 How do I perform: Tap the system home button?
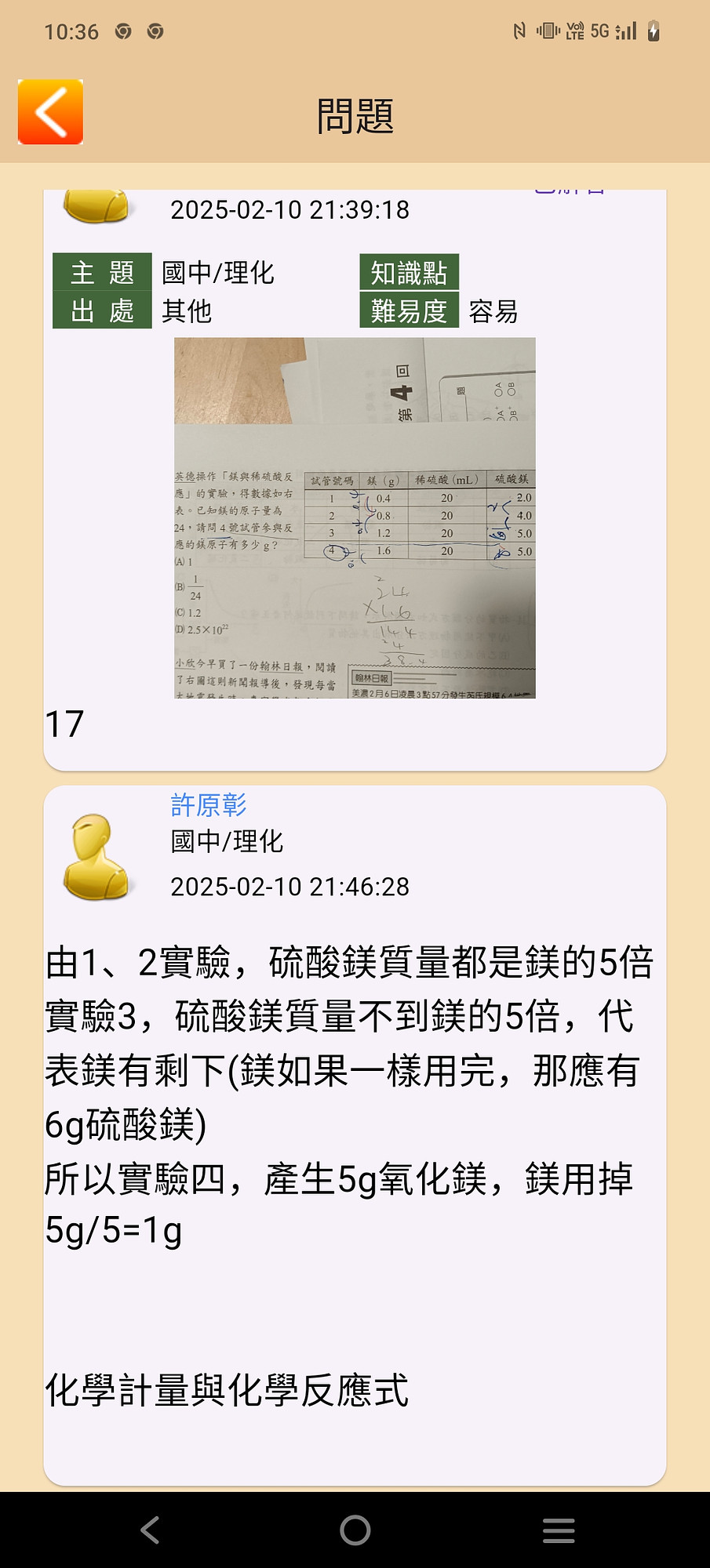[355, 1530]
